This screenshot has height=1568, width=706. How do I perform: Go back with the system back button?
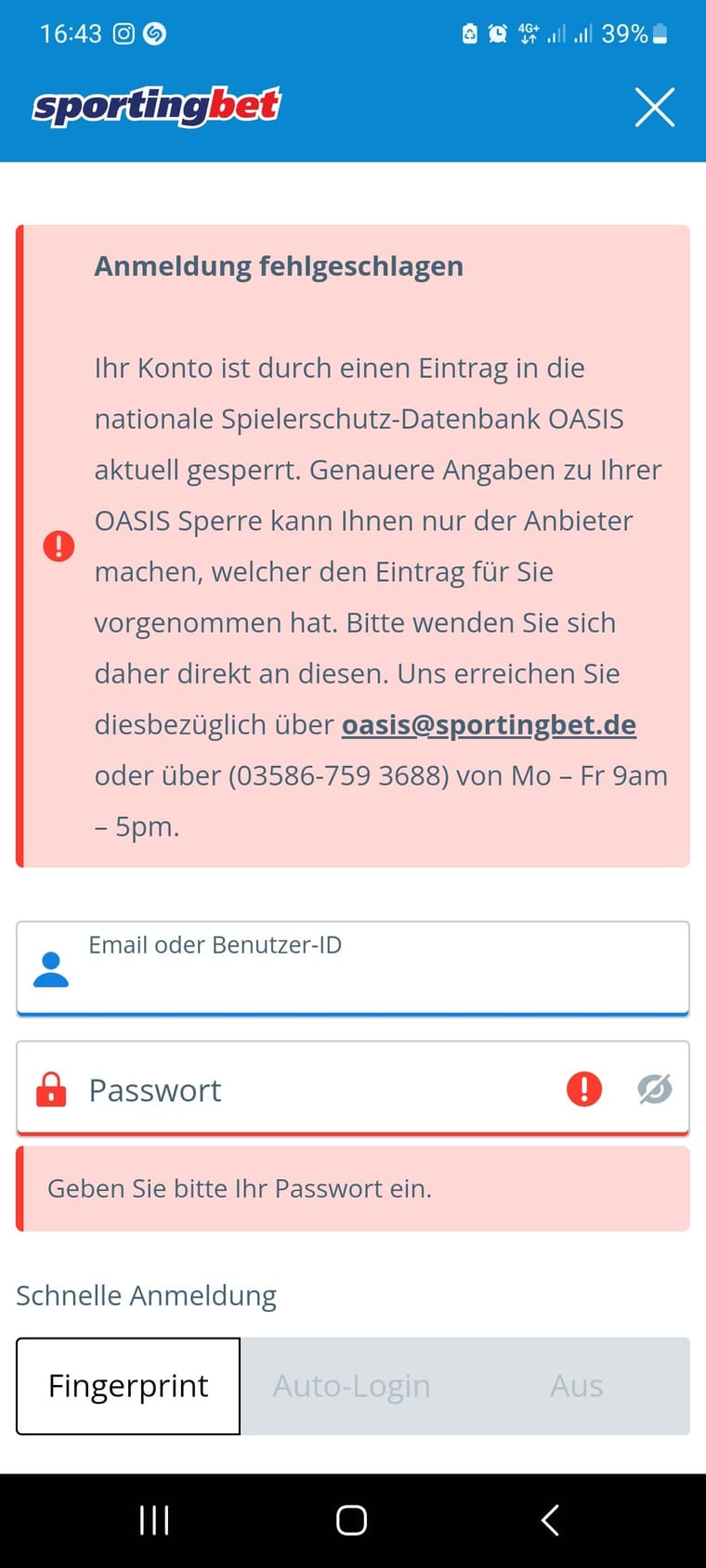point(550,1521)
